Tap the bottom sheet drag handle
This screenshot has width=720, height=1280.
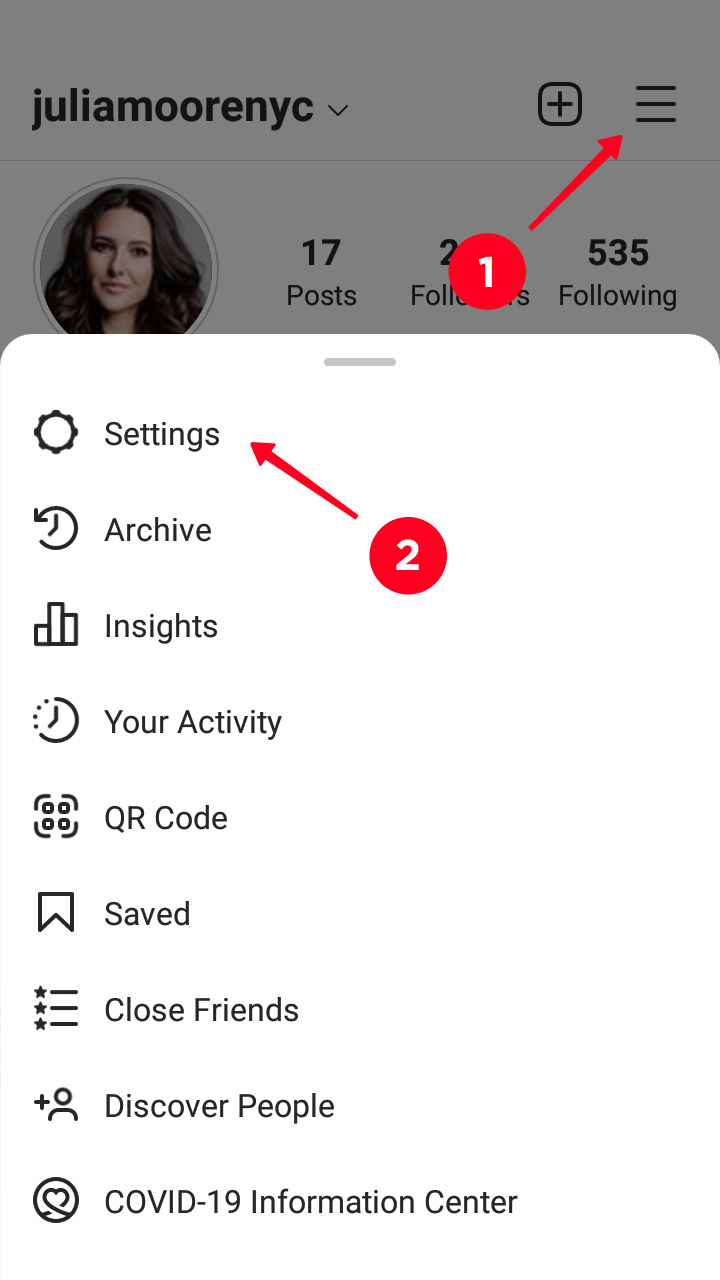pyautogui.click(x=360, y=362)
